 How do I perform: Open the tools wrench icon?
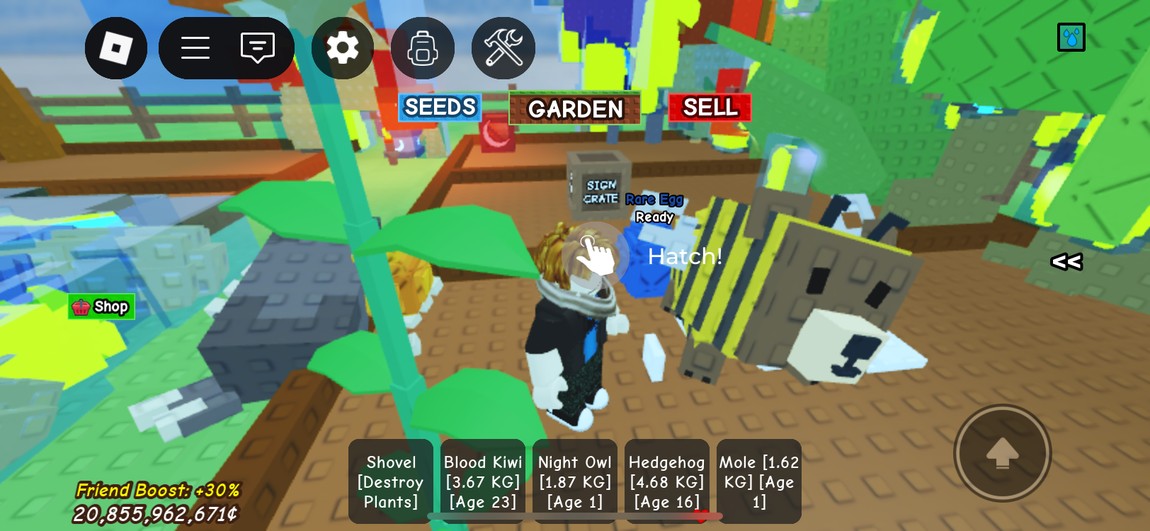click(503, 48)
